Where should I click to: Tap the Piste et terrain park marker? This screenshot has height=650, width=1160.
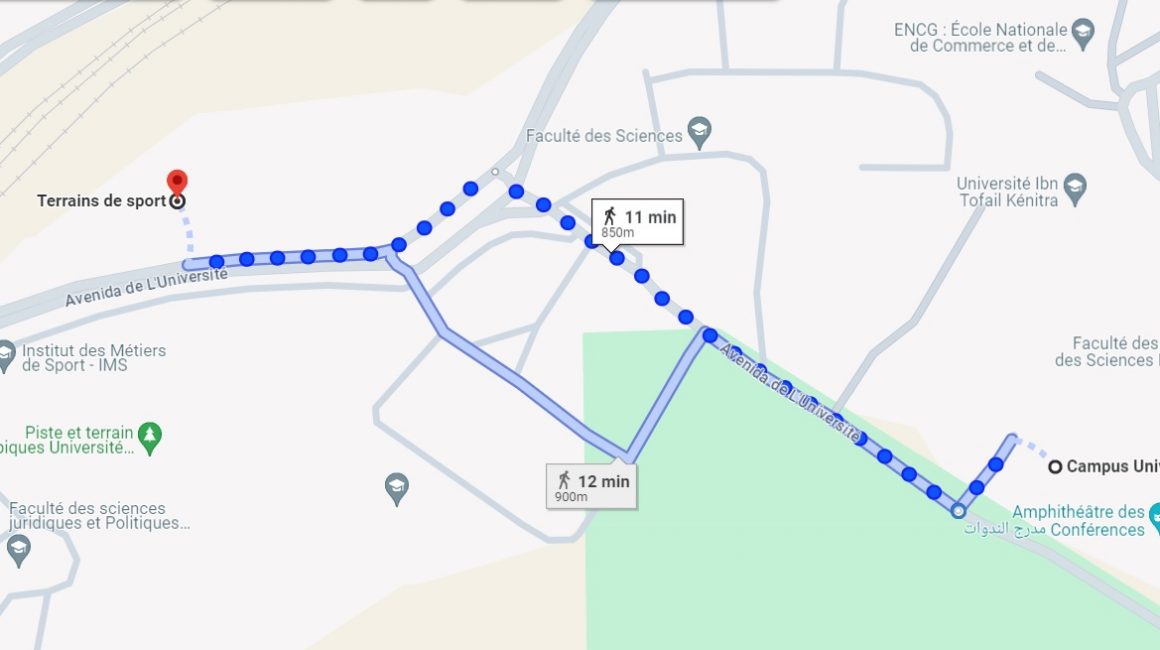[150, 435]
